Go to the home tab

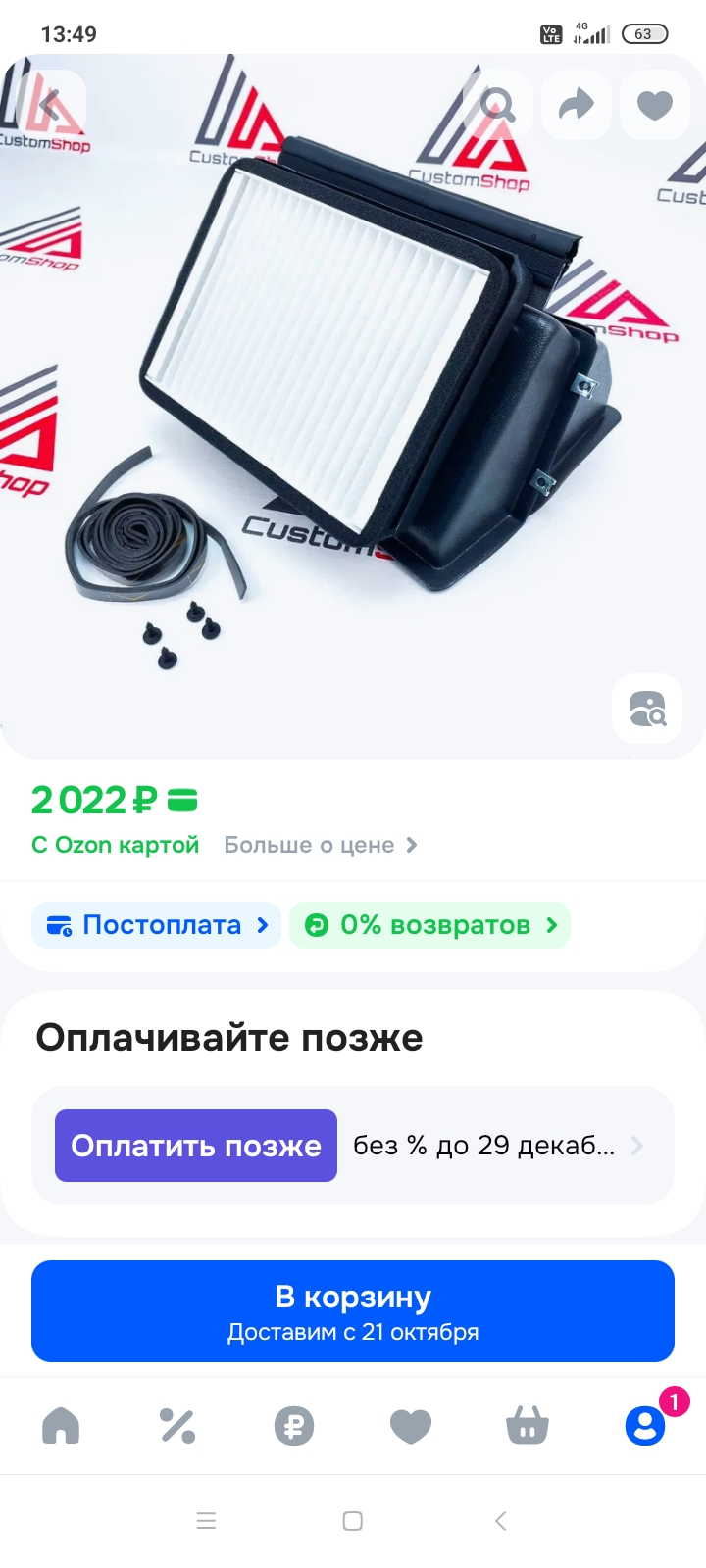click(61, 1425)
